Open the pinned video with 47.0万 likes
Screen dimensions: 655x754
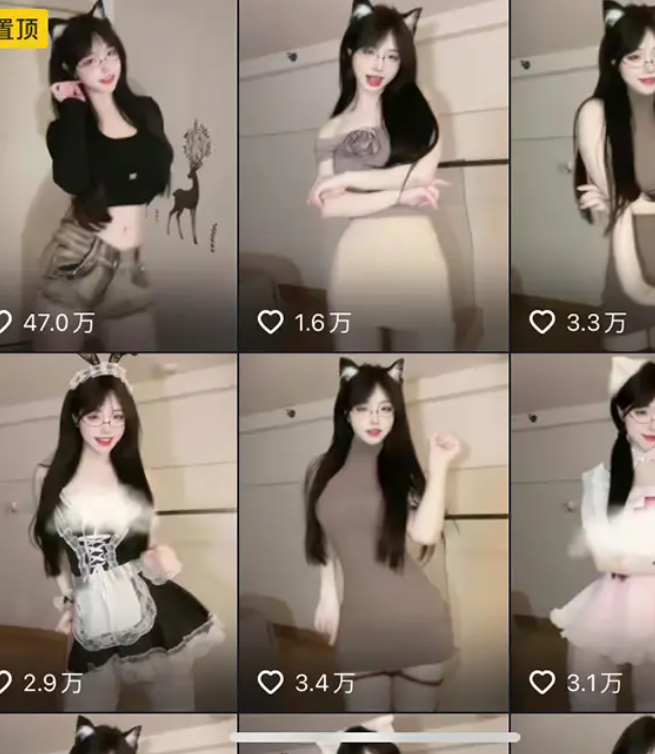click(x=118, y=175)
